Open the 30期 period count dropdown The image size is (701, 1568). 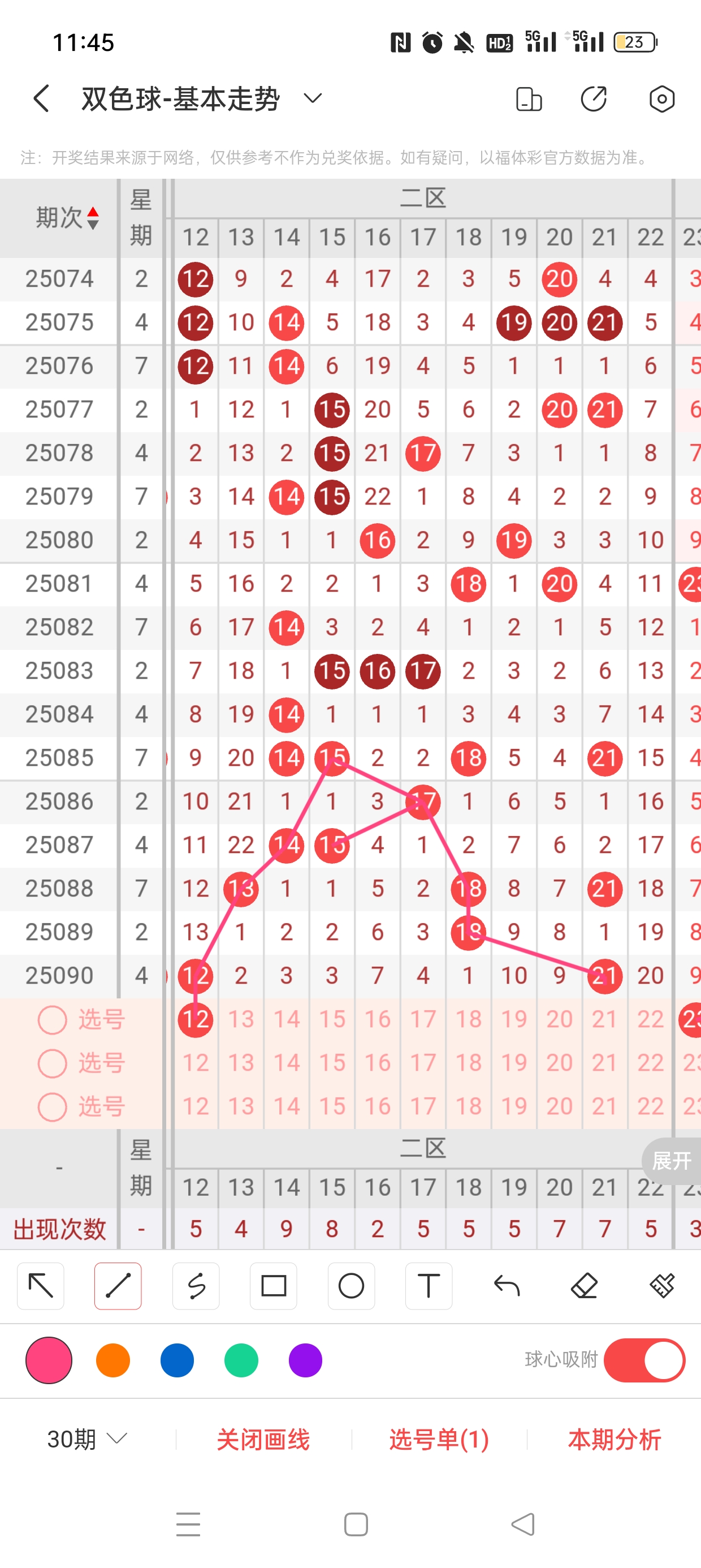[x=87, y=1439]
